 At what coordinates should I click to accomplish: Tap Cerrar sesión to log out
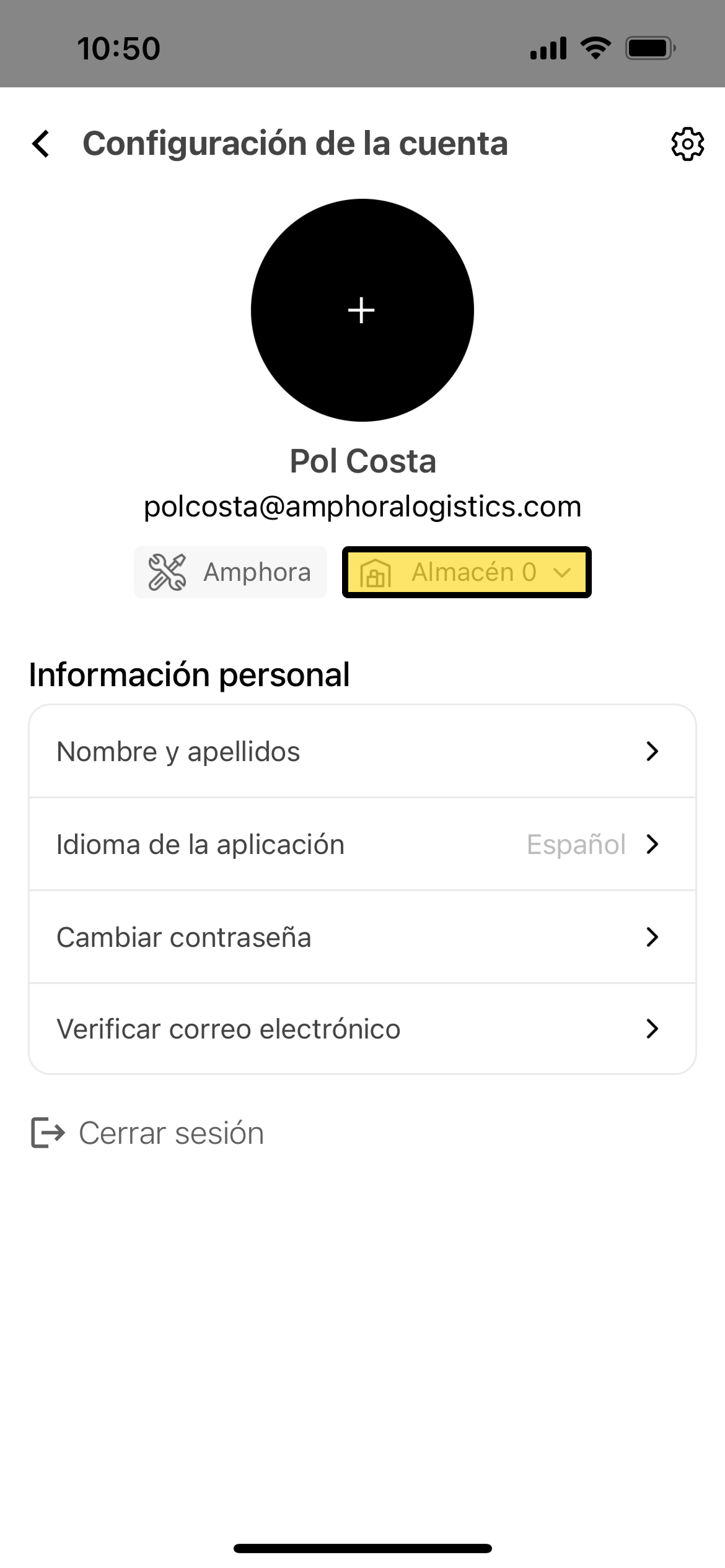[x=147, y=1133]
